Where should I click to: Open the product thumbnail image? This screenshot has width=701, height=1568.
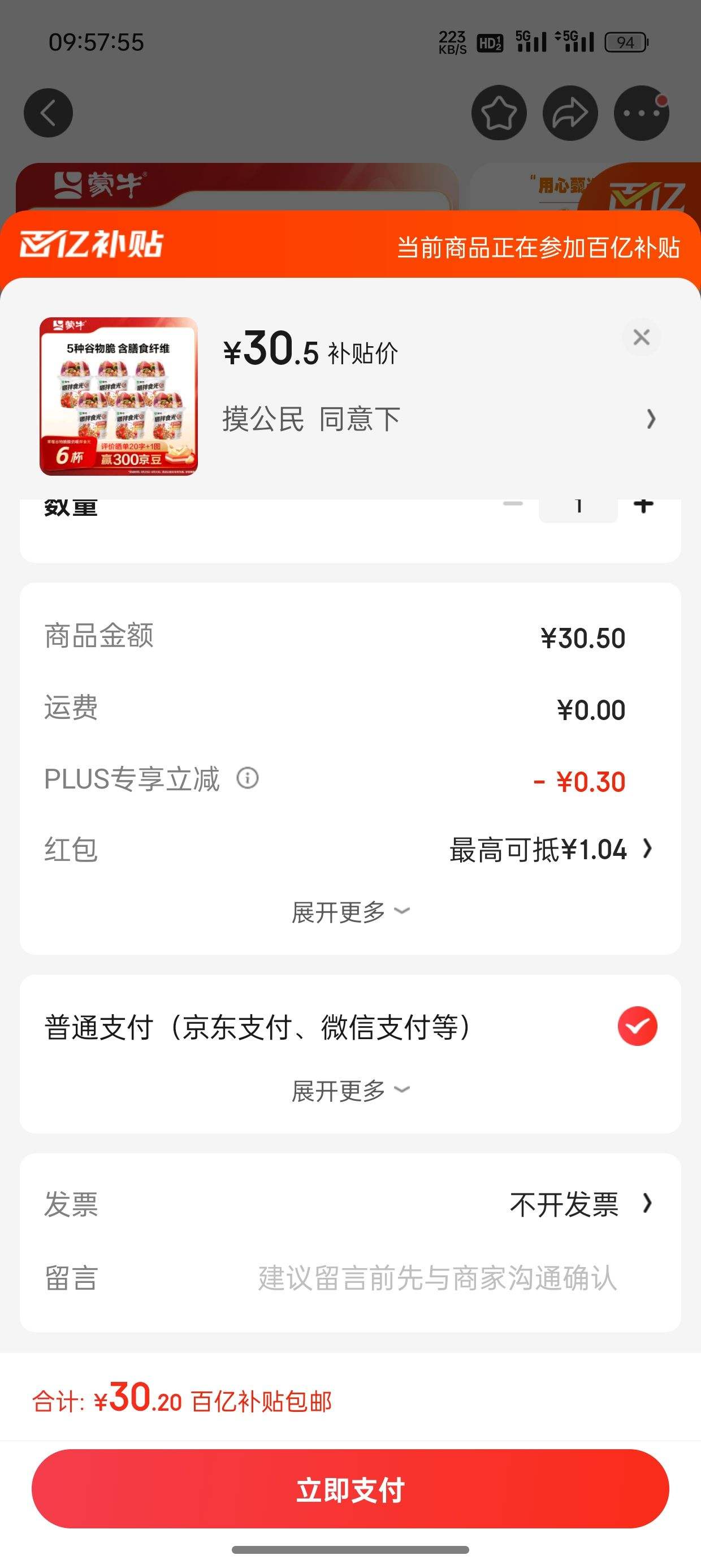click(x=119, y=395)
